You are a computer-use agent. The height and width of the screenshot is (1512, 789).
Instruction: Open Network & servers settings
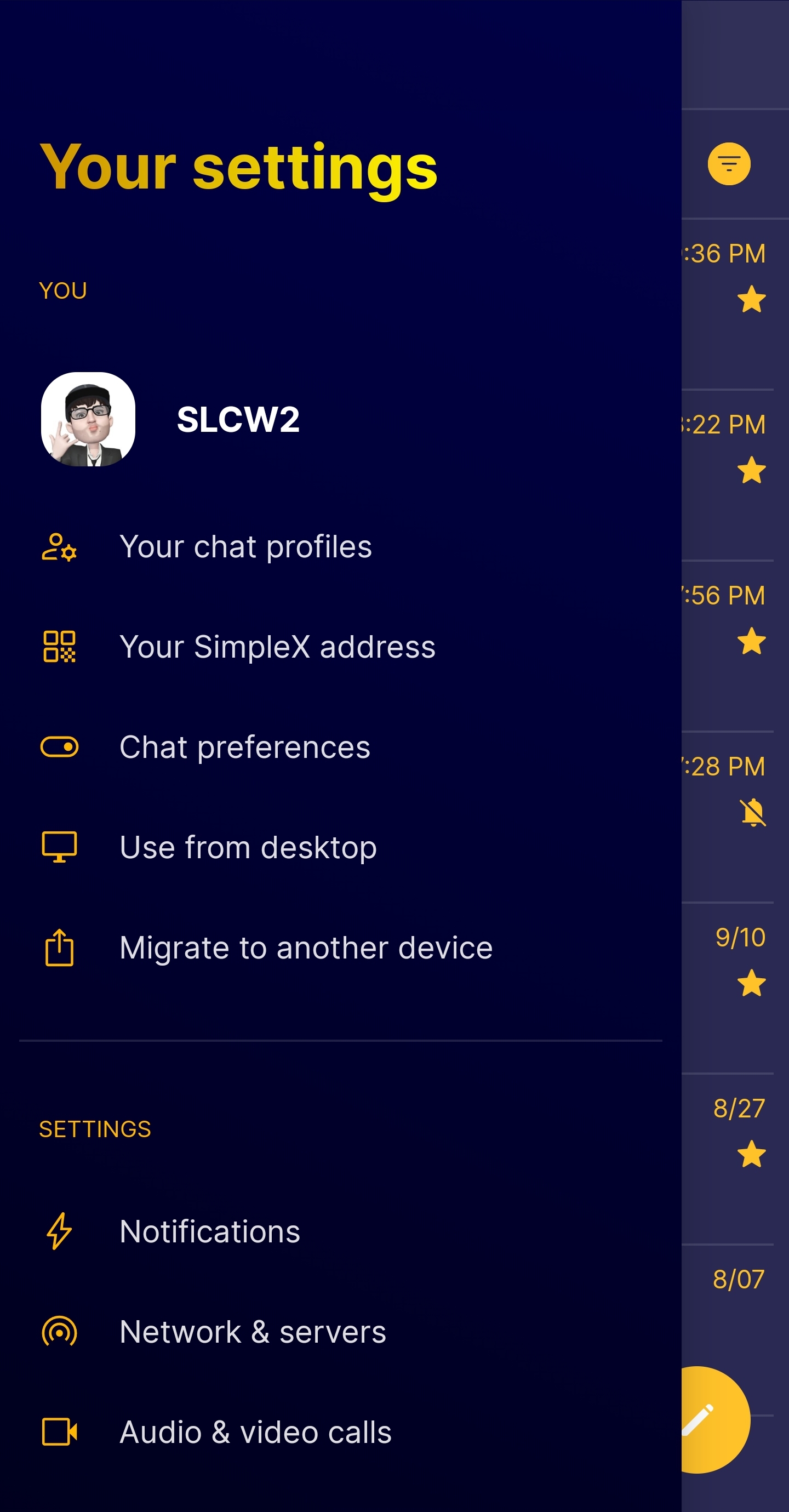coord(253,1332)
